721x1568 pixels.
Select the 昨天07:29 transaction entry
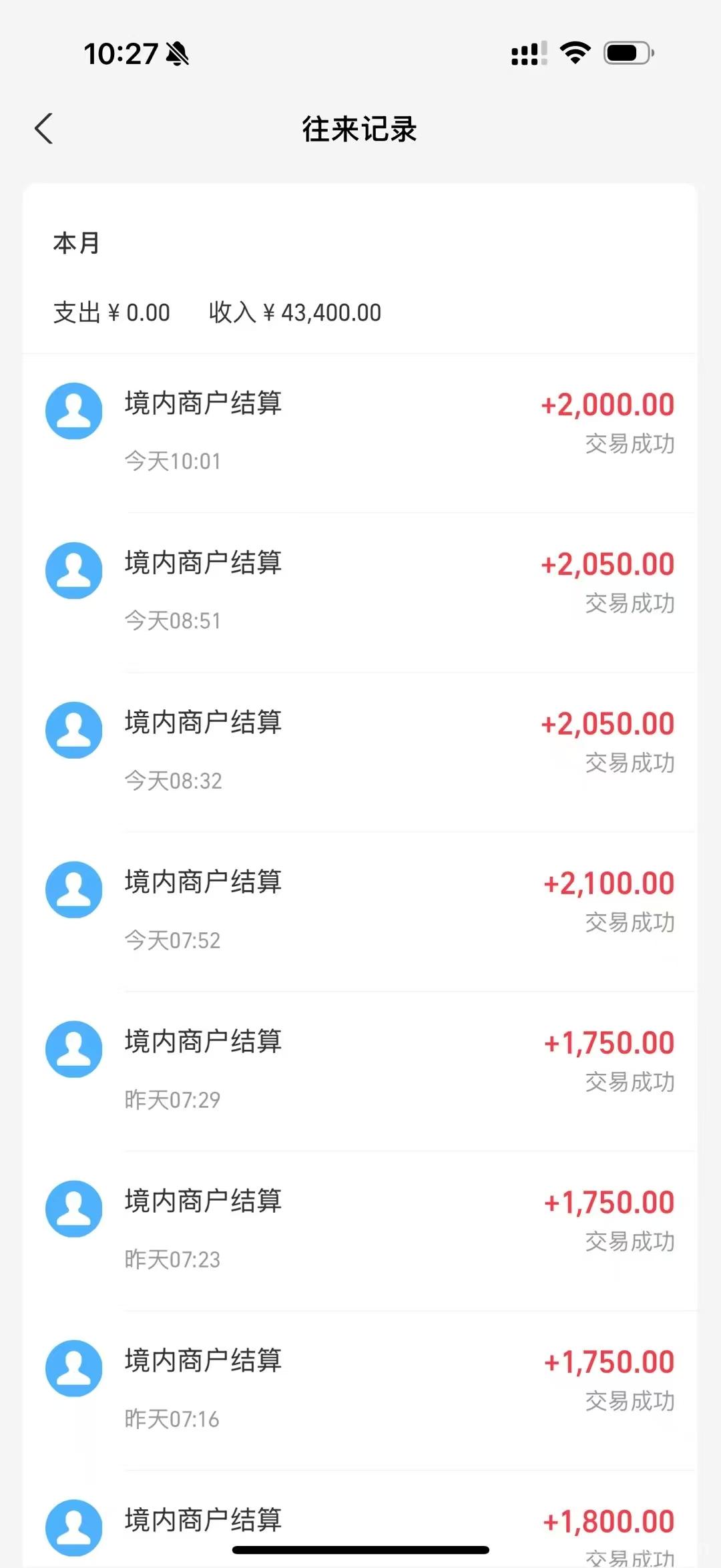click(360, 1071)
